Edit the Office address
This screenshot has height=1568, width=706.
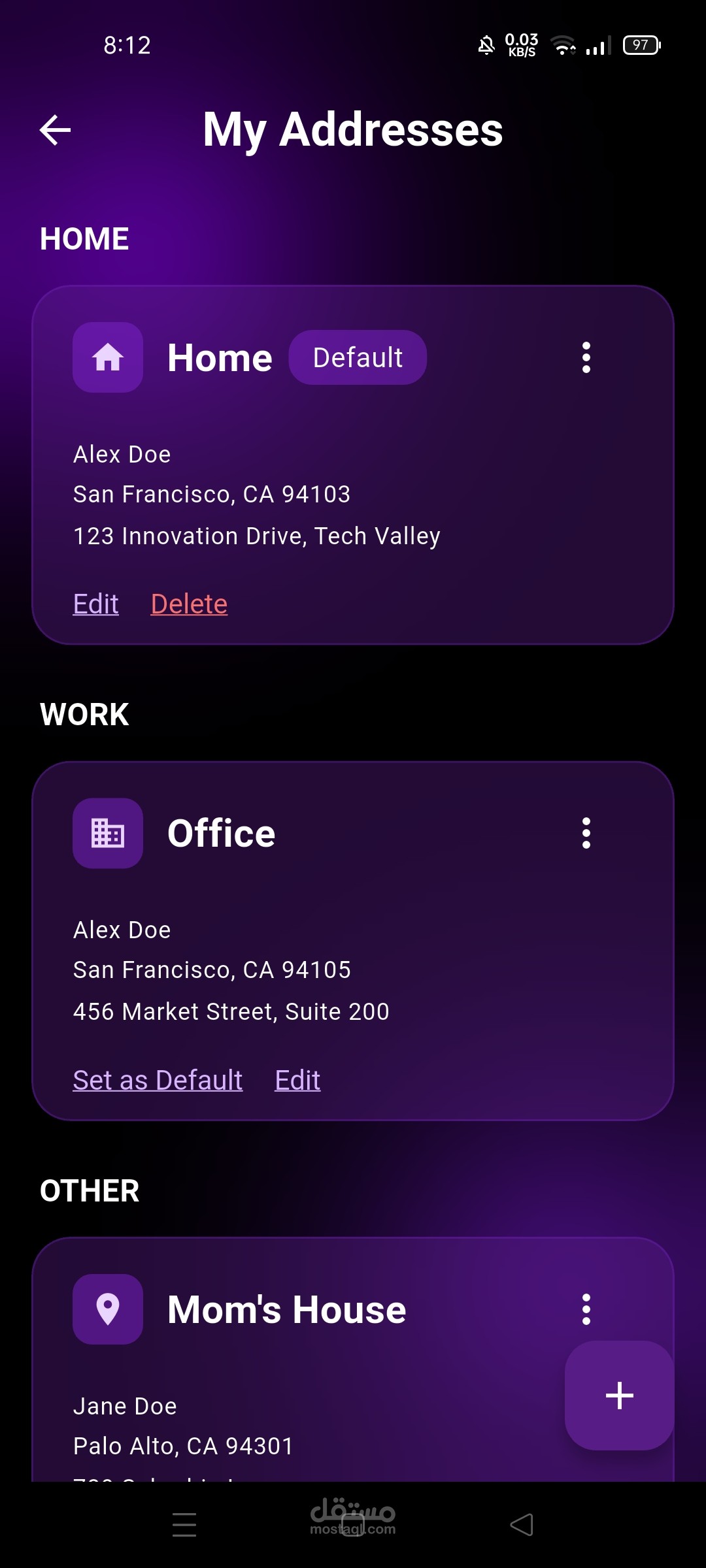[297, 1080]
